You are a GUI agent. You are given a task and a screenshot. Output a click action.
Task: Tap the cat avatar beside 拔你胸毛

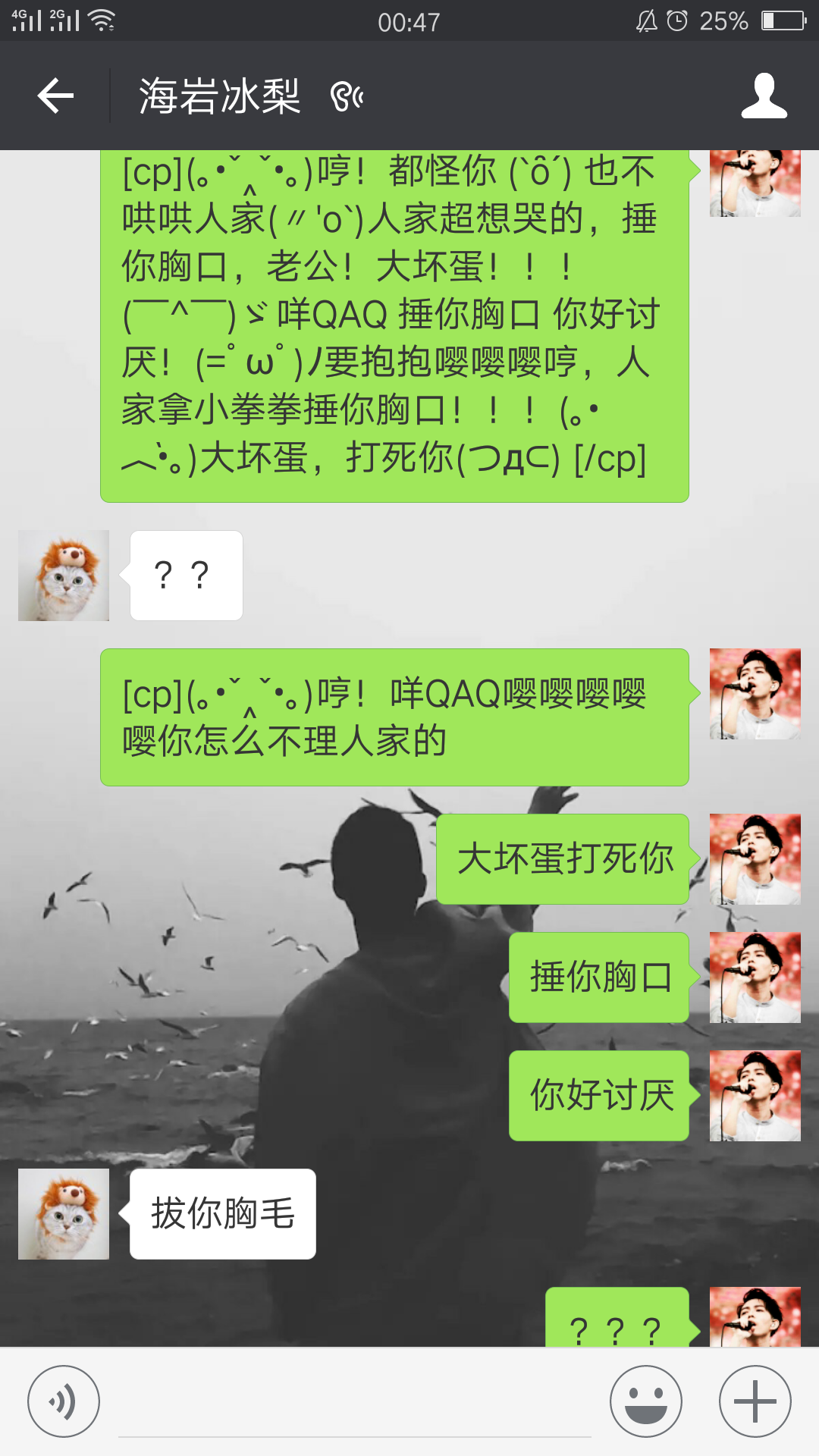click(64, 1214)
